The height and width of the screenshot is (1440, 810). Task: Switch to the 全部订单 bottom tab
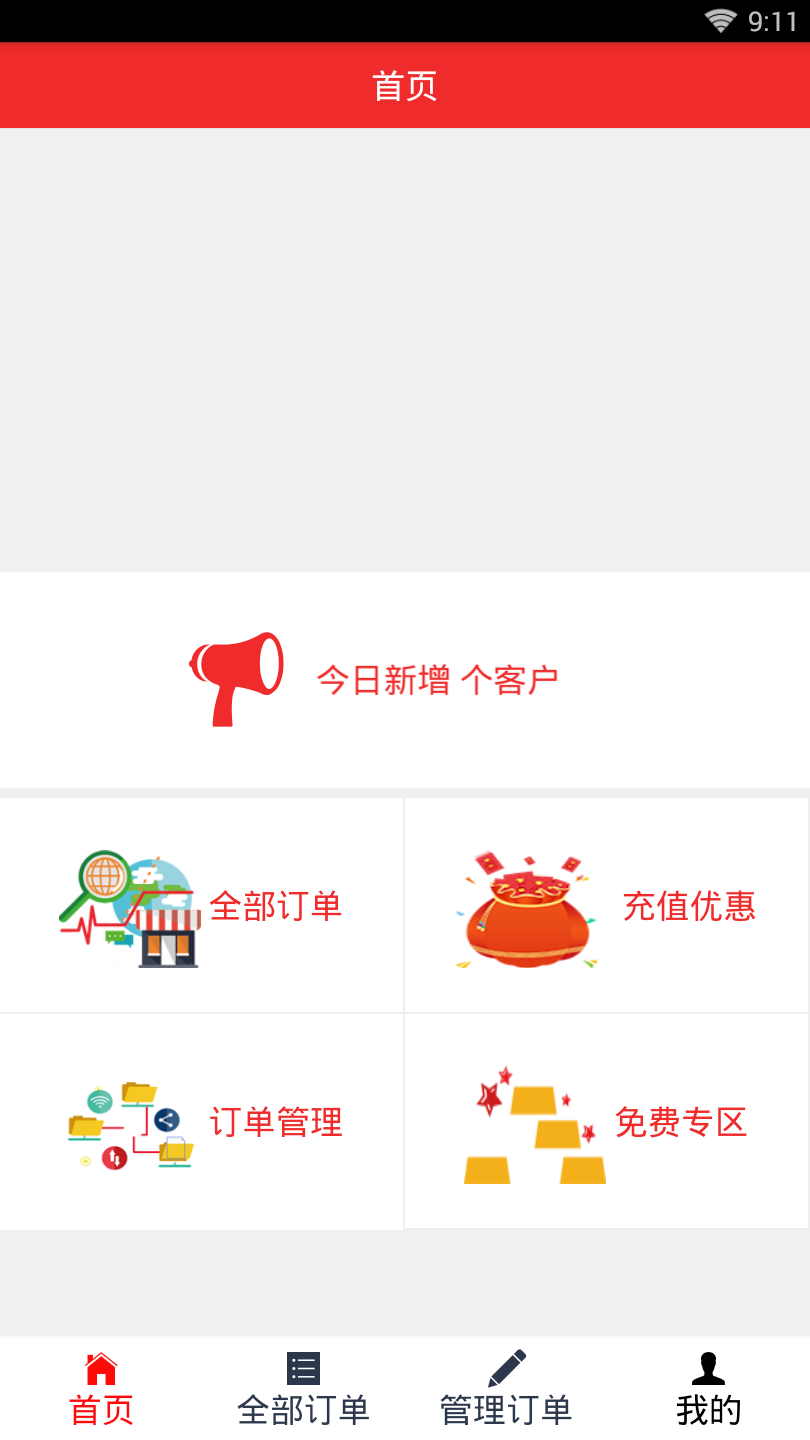point(303,1389)
